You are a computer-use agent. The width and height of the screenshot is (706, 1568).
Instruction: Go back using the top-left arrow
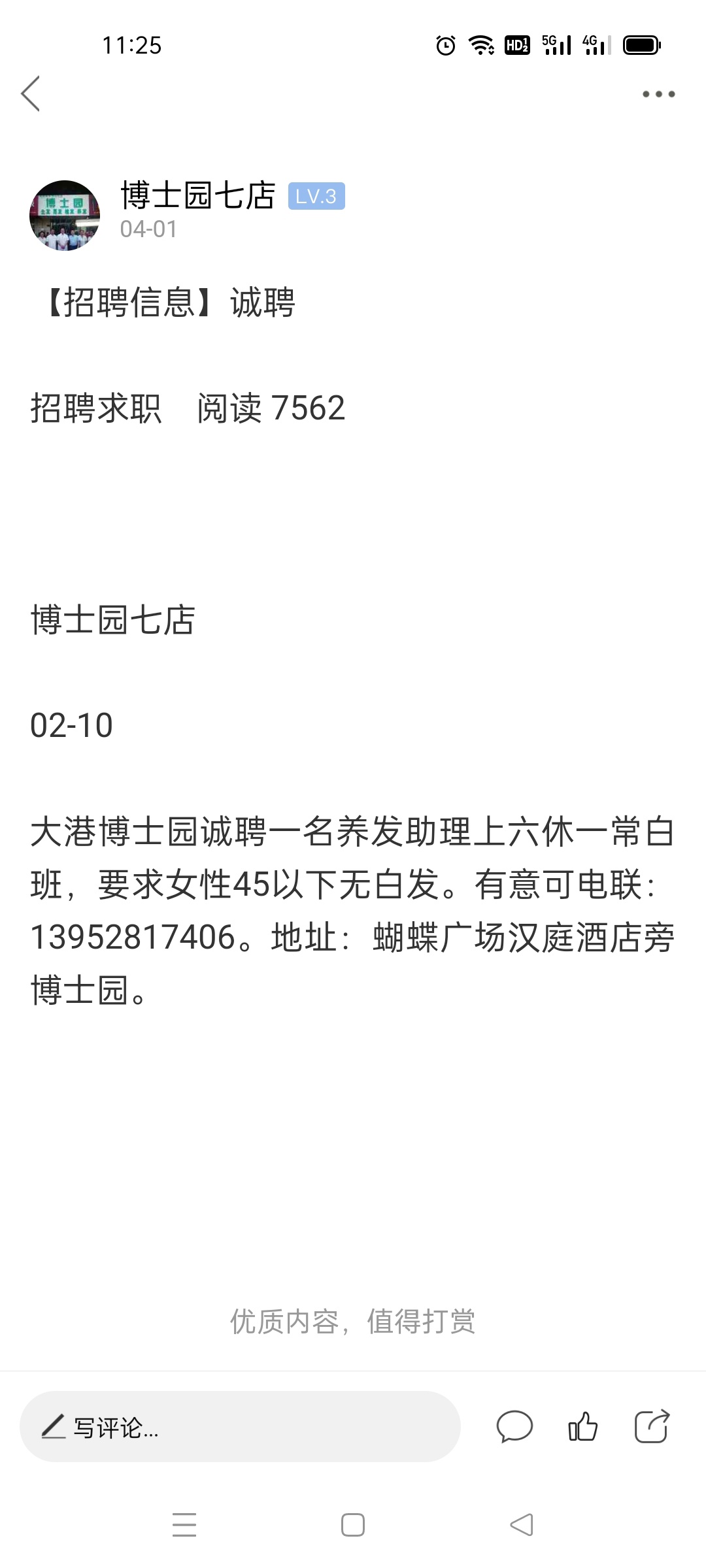point(31,93)
